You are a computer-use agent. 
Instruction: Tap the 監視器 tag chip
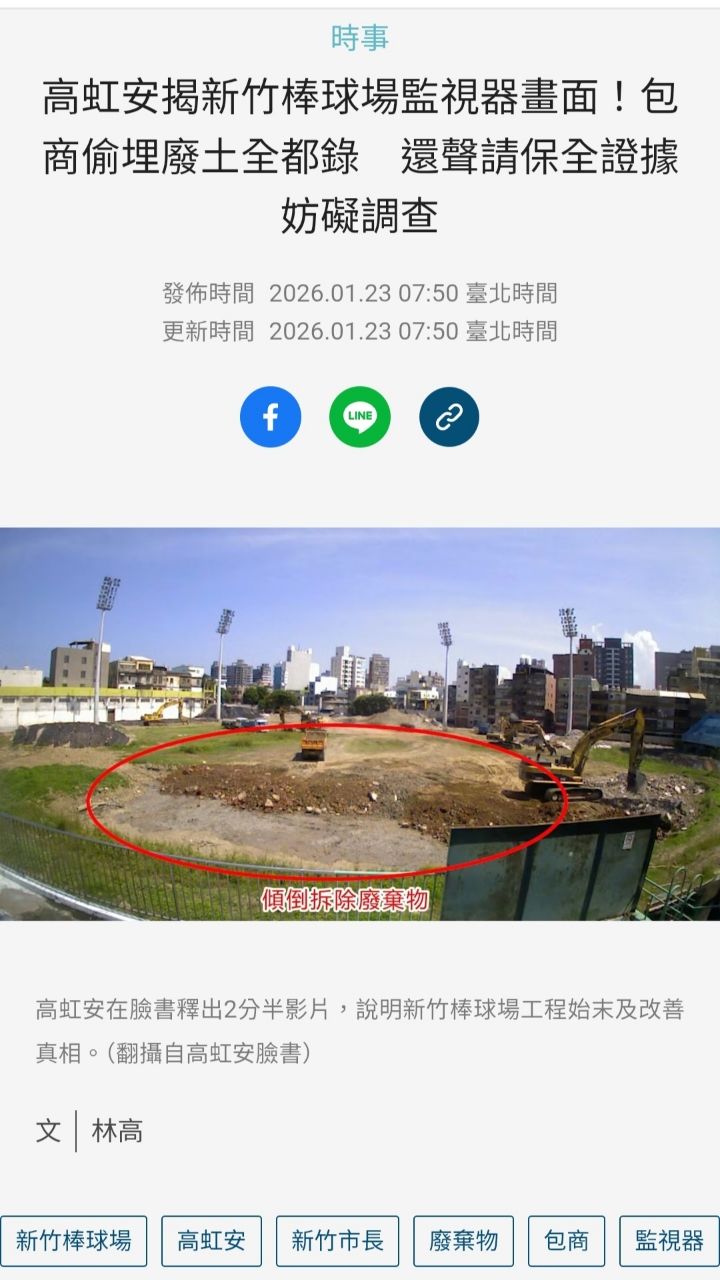point(668,1241)
